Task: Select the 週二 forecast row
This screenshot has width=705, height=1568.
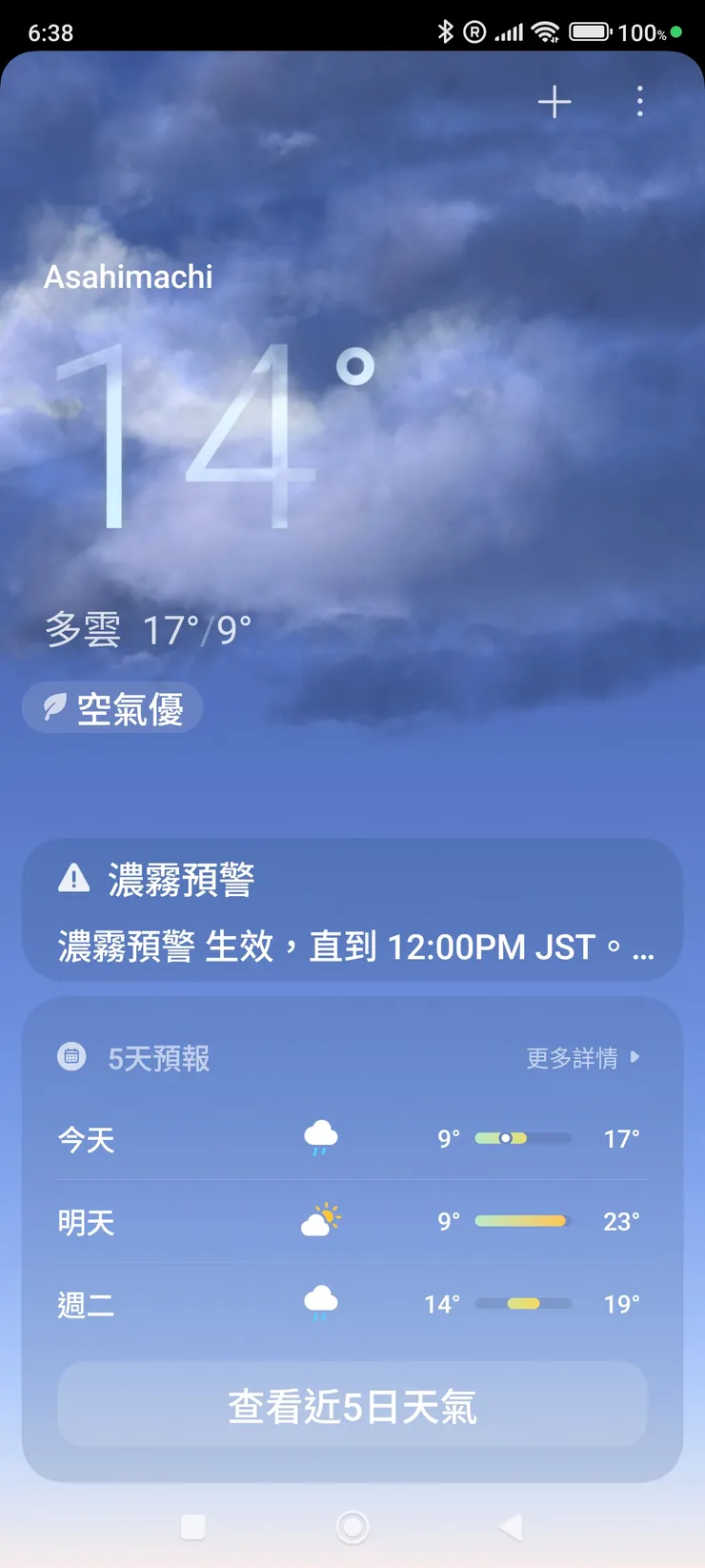Action: point(352,1303)
